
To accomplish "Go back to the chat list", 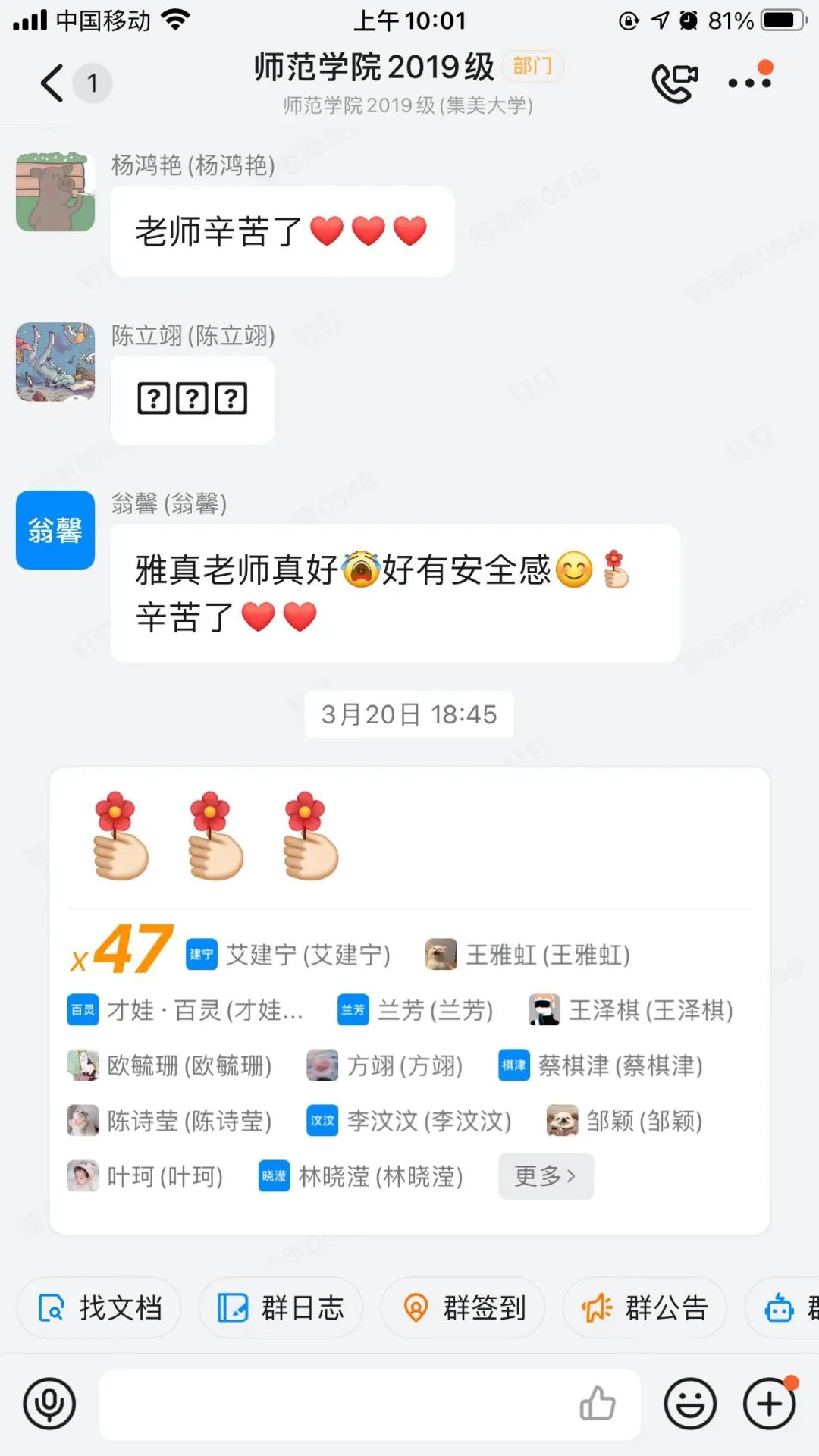I will pyautogui.click(x=52, y=83).
